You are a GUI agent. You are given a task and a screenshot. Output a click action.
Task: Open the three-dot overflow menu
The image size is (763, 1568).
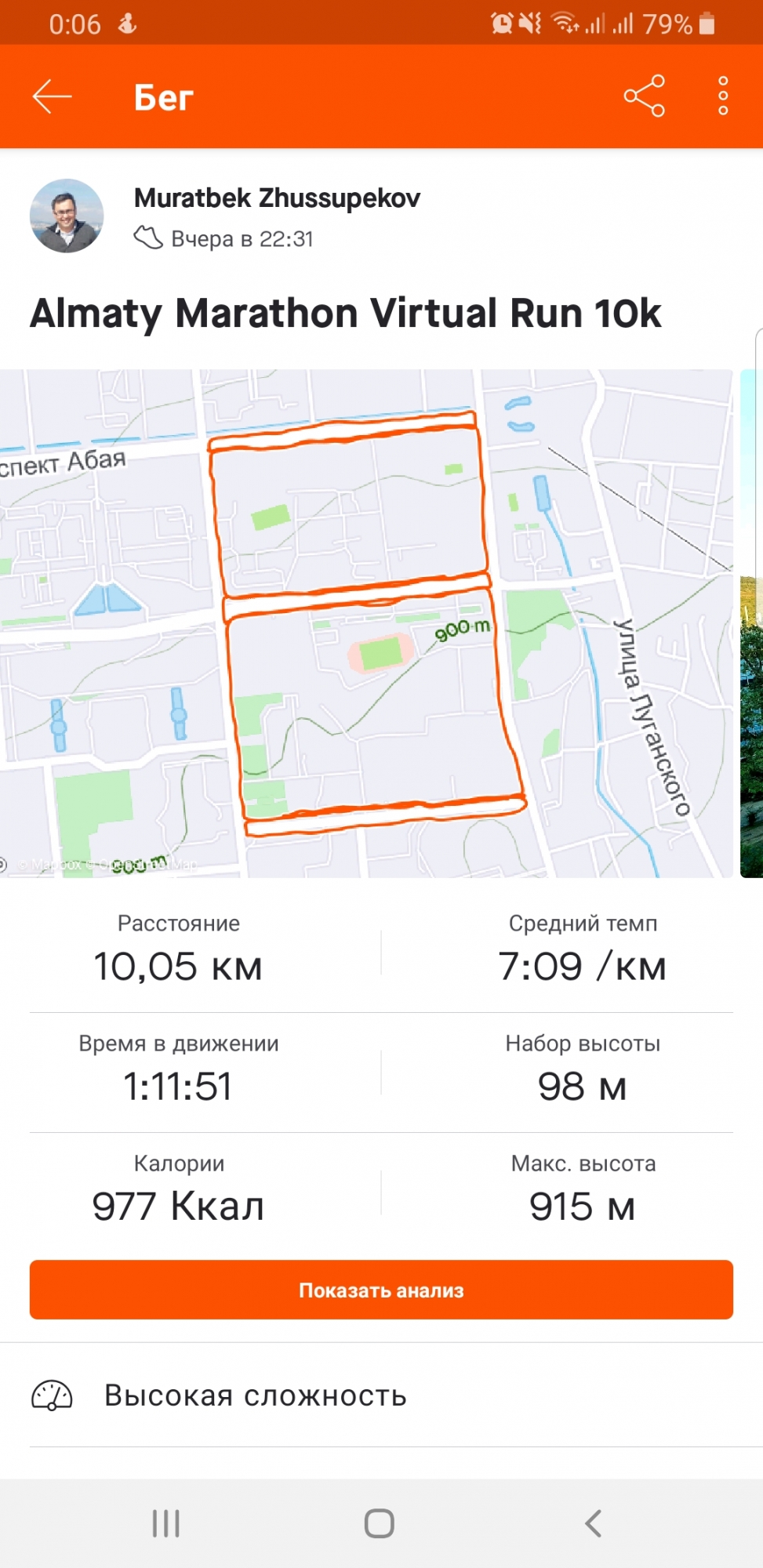tap(722, 96)
